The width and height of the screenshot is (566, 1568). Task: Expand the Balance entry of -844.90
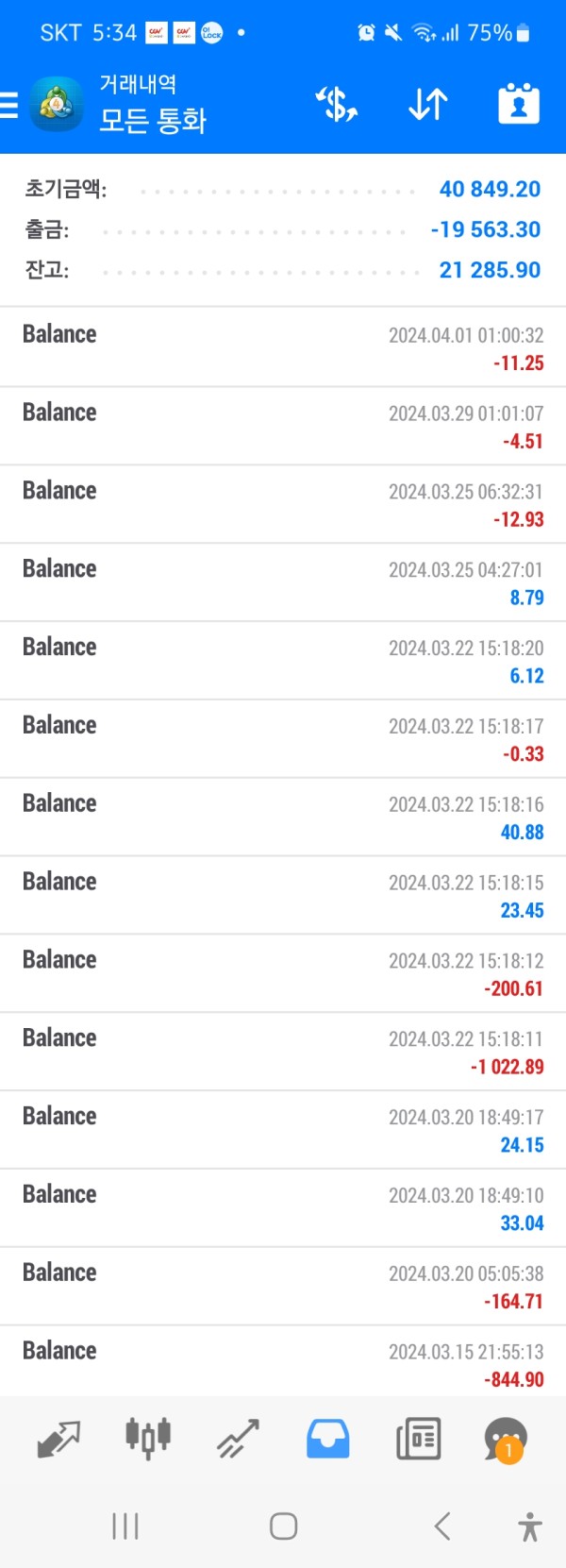[x=283, y=1363]
